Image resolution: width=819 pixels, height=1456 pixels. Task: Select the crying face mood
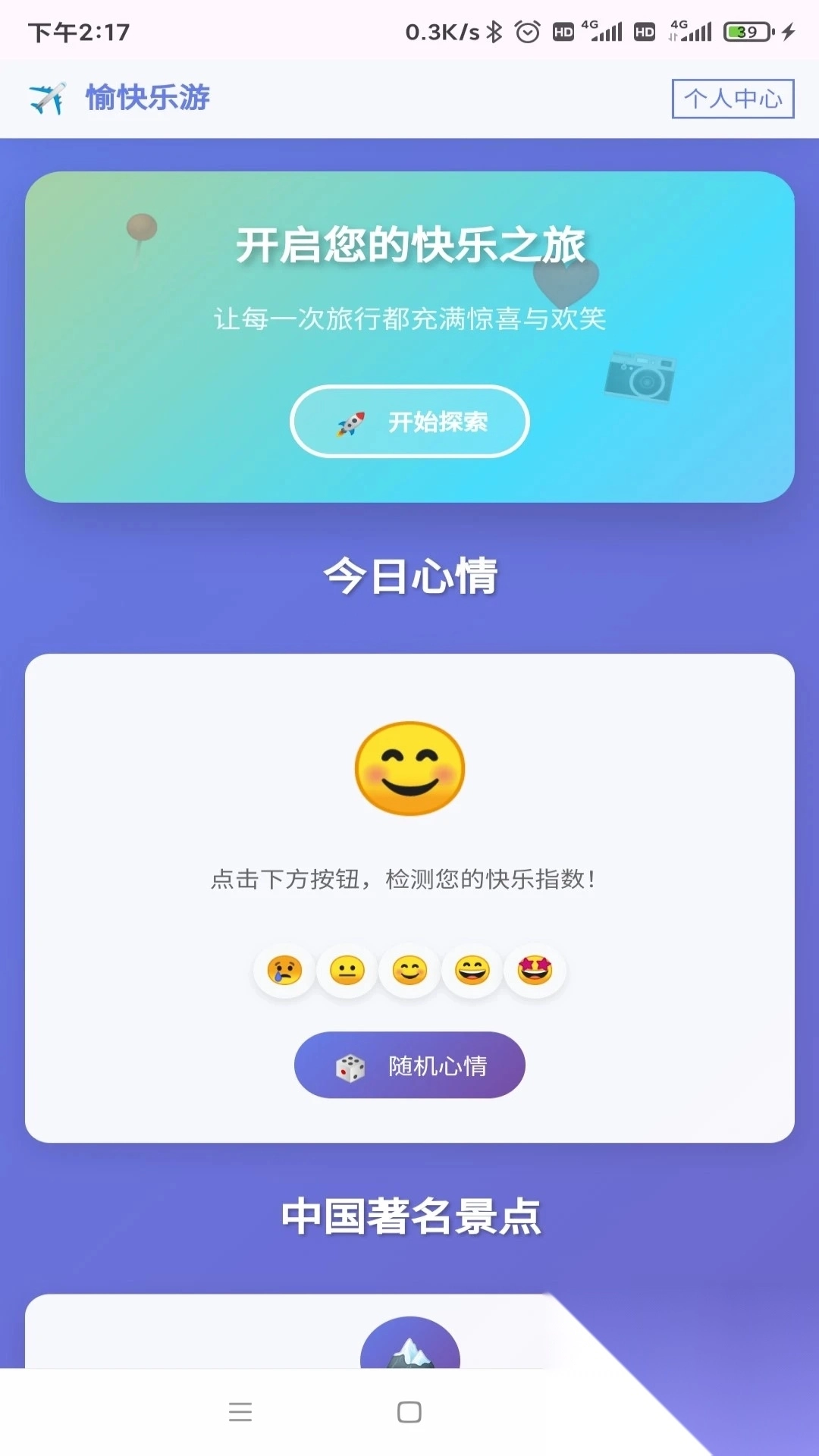[x=284, y=970]
